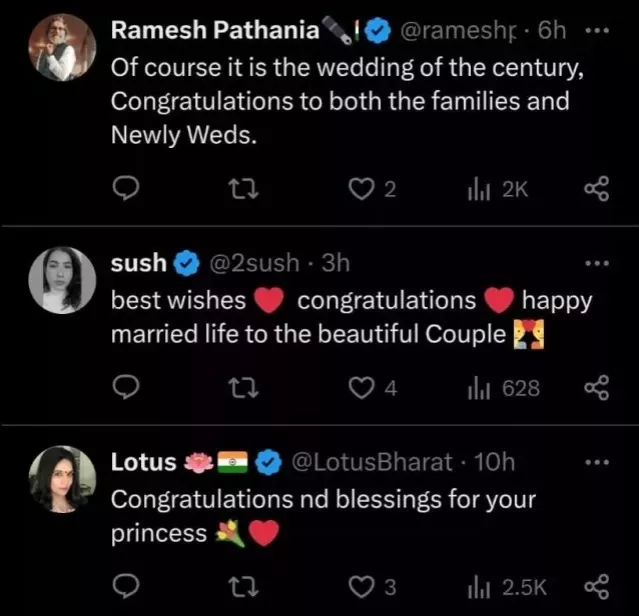Share the tweet by sush
This screenshot has height=616, width=639.
click(596, 387)
